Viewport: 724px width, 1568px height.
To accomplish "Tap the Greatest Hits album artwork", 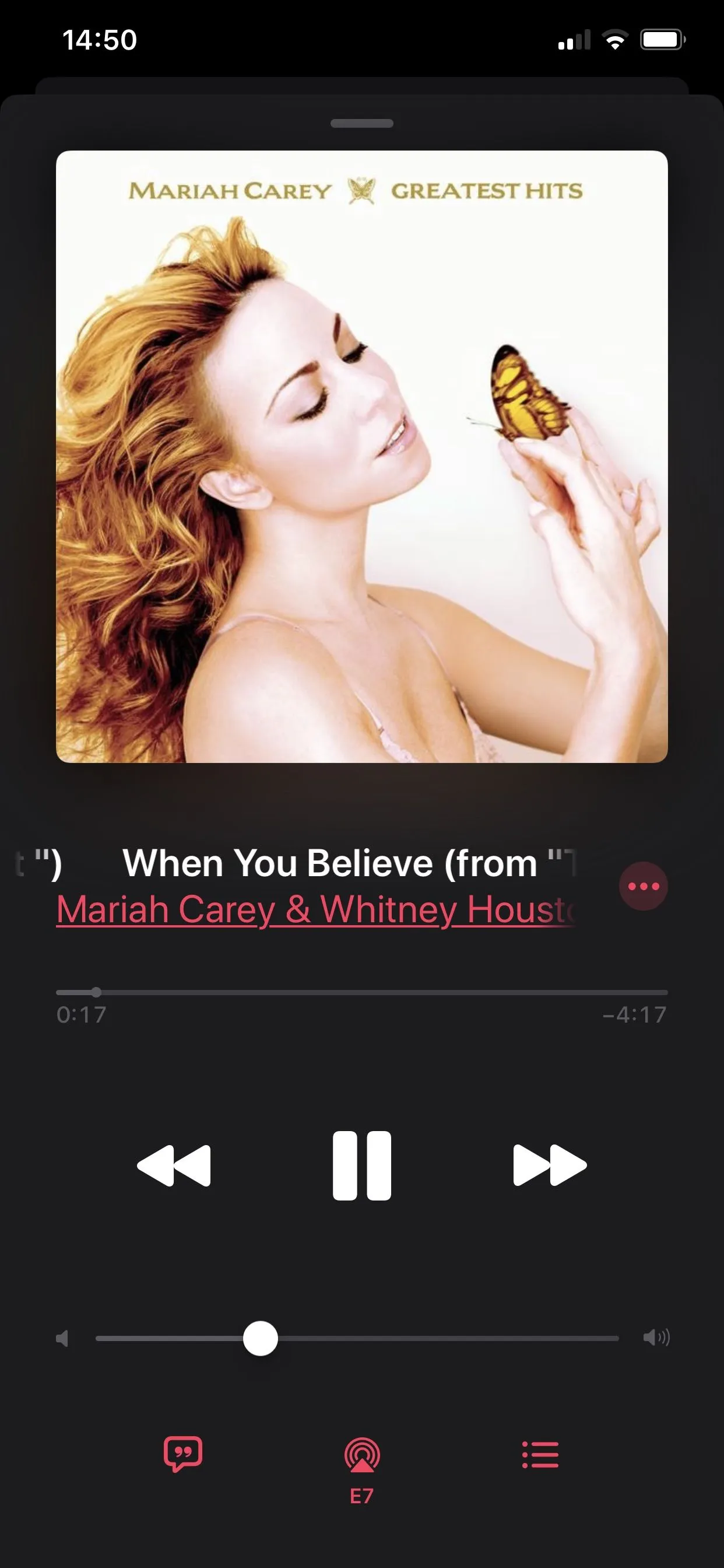I will 361,457.
